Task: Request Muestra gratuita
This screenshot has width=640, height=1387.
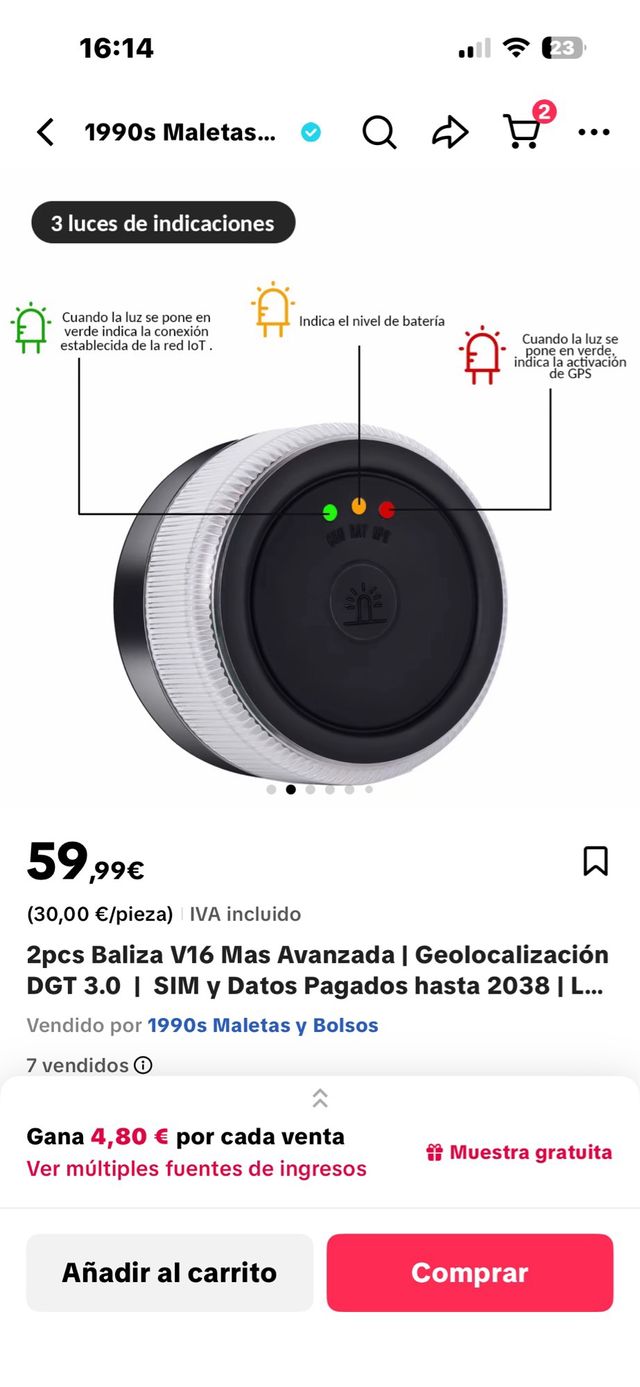Action: click(518, 1152)
